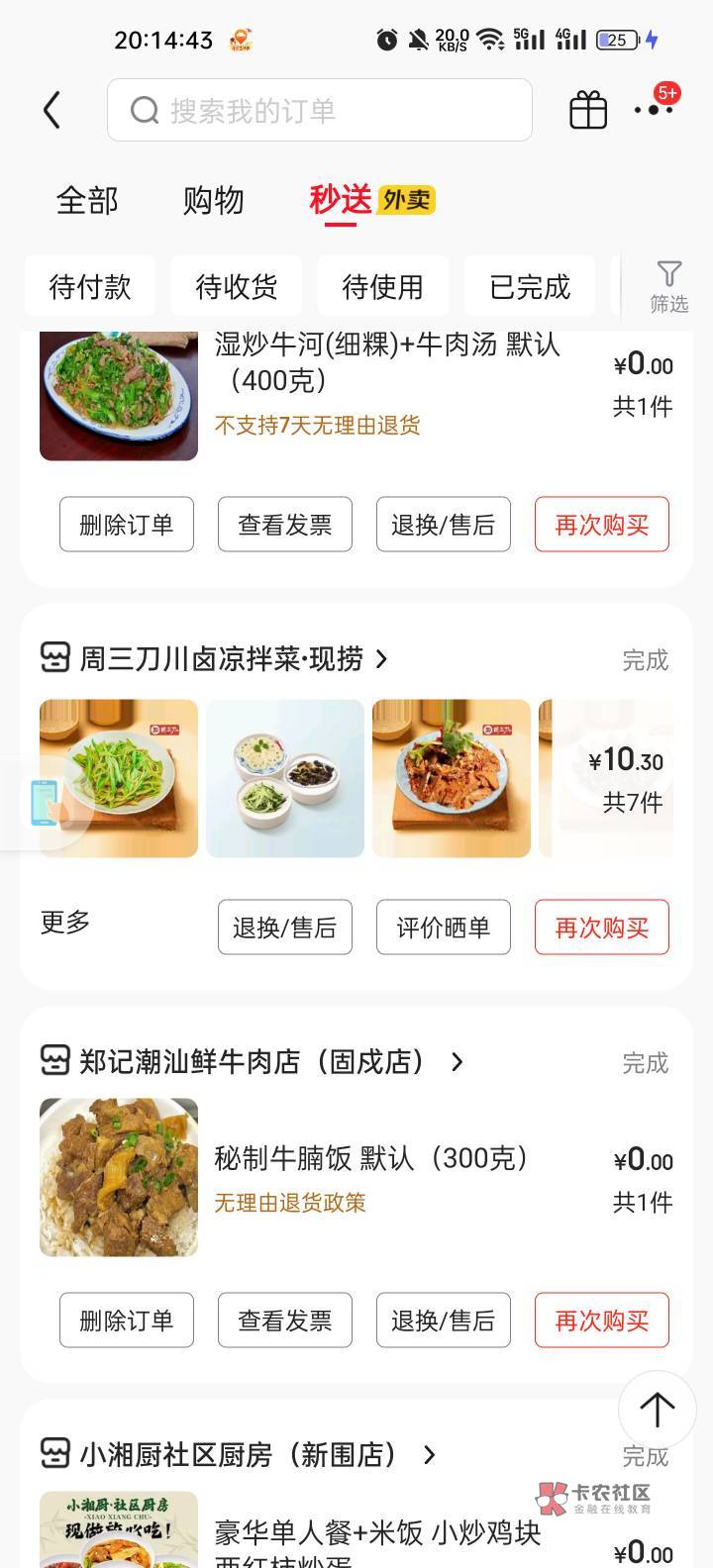Jump back to top with the up arrow
Viewport: 713px width, 1568px height.
tap(657, 1409)
